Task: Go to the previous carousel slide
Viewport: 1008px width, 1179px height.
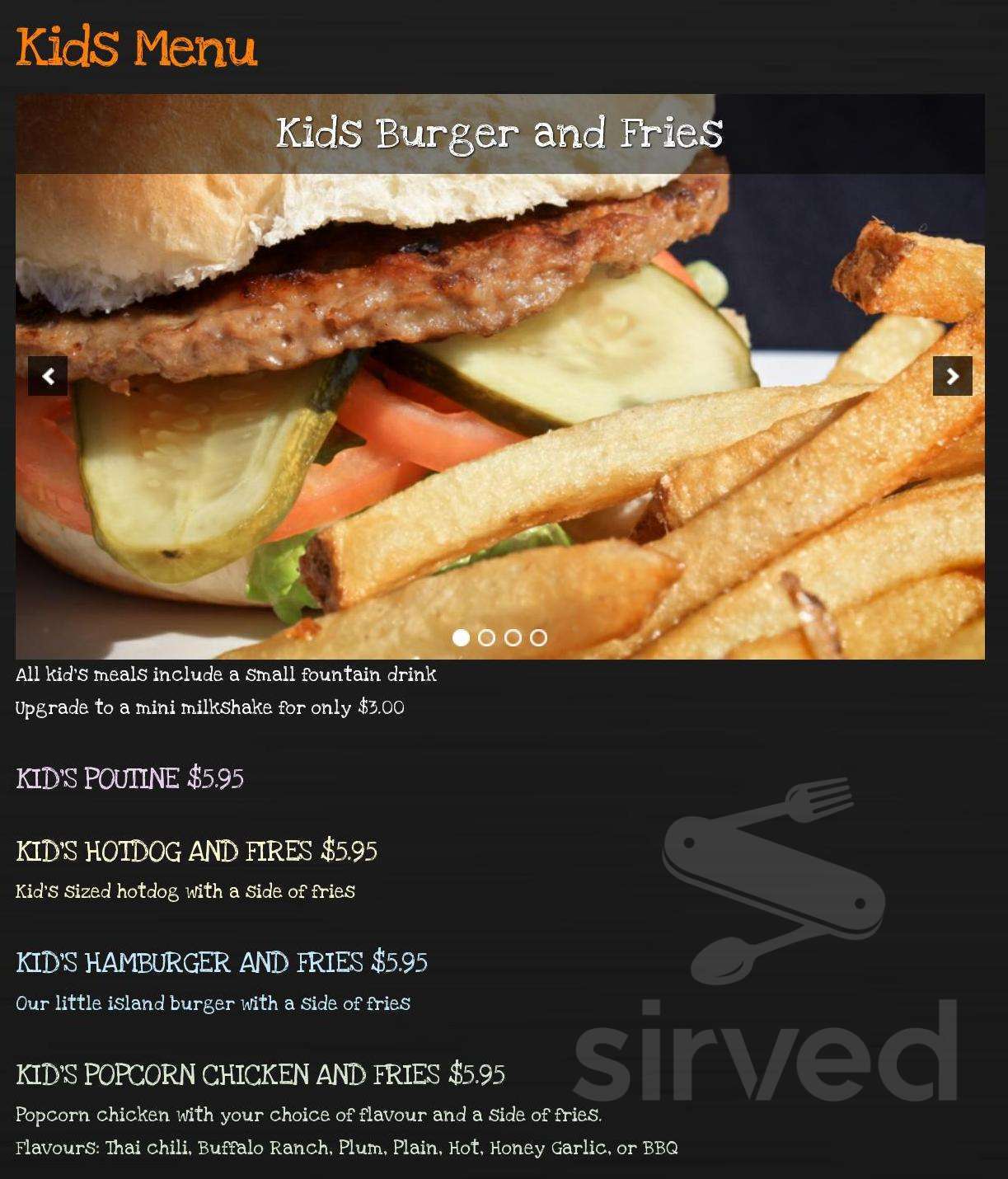Action: pos(48,376)
